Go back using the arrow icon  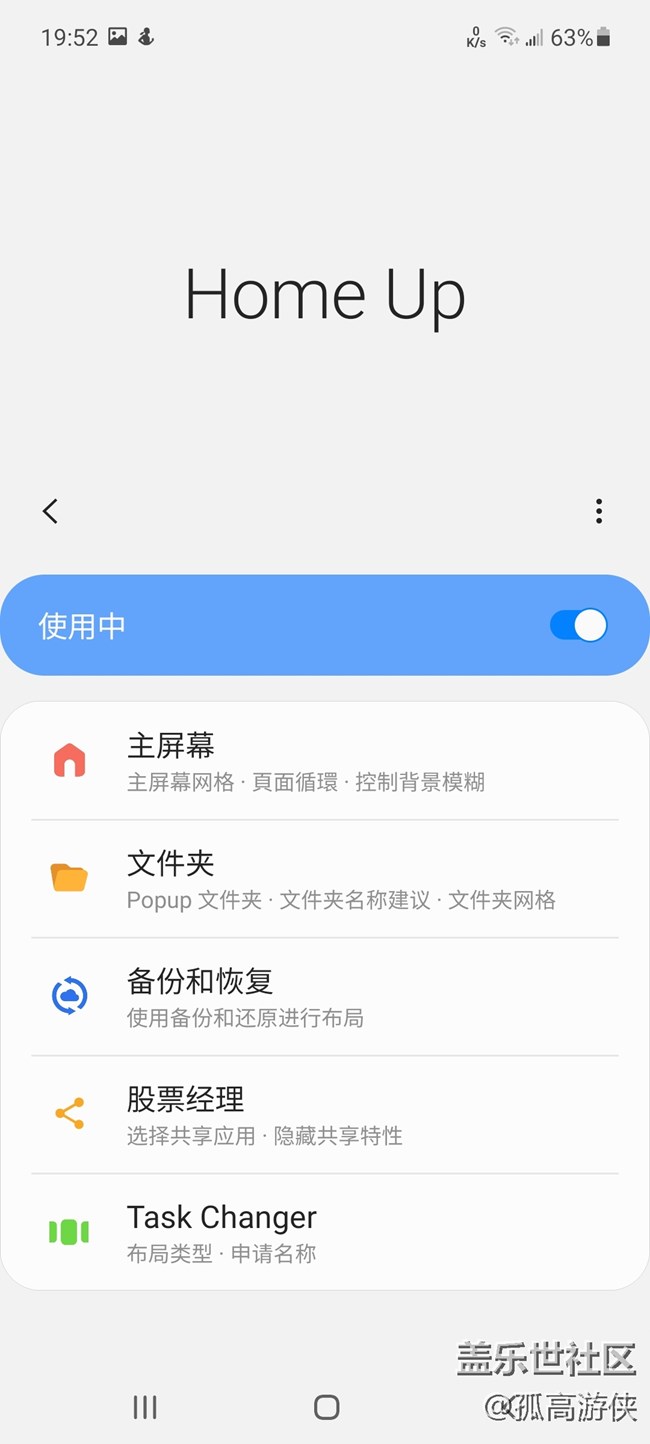click(x=50, y=511)
